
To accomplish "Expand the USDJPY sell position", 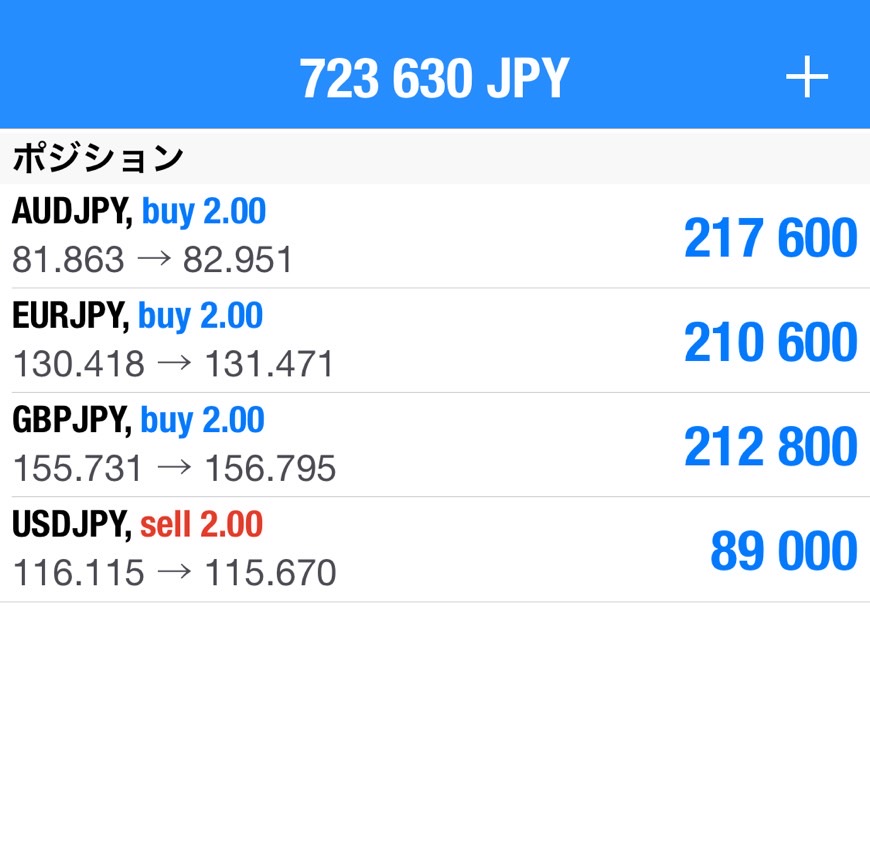I will (434, 549).
